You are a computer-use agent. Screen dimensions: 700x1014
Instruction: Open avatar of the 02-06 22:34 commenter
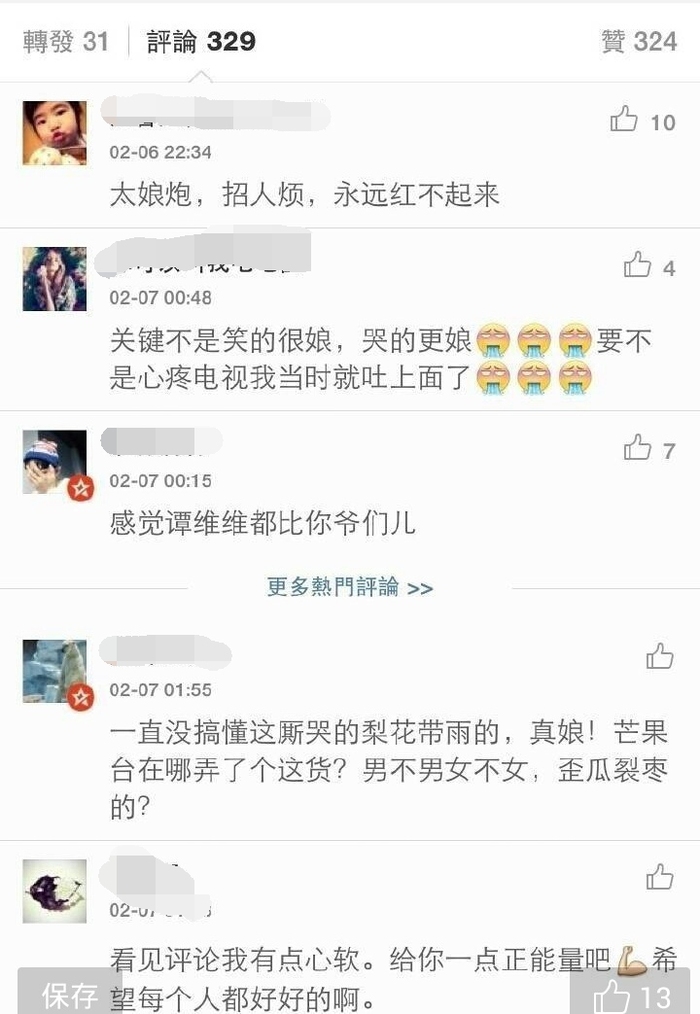point(54,133)
